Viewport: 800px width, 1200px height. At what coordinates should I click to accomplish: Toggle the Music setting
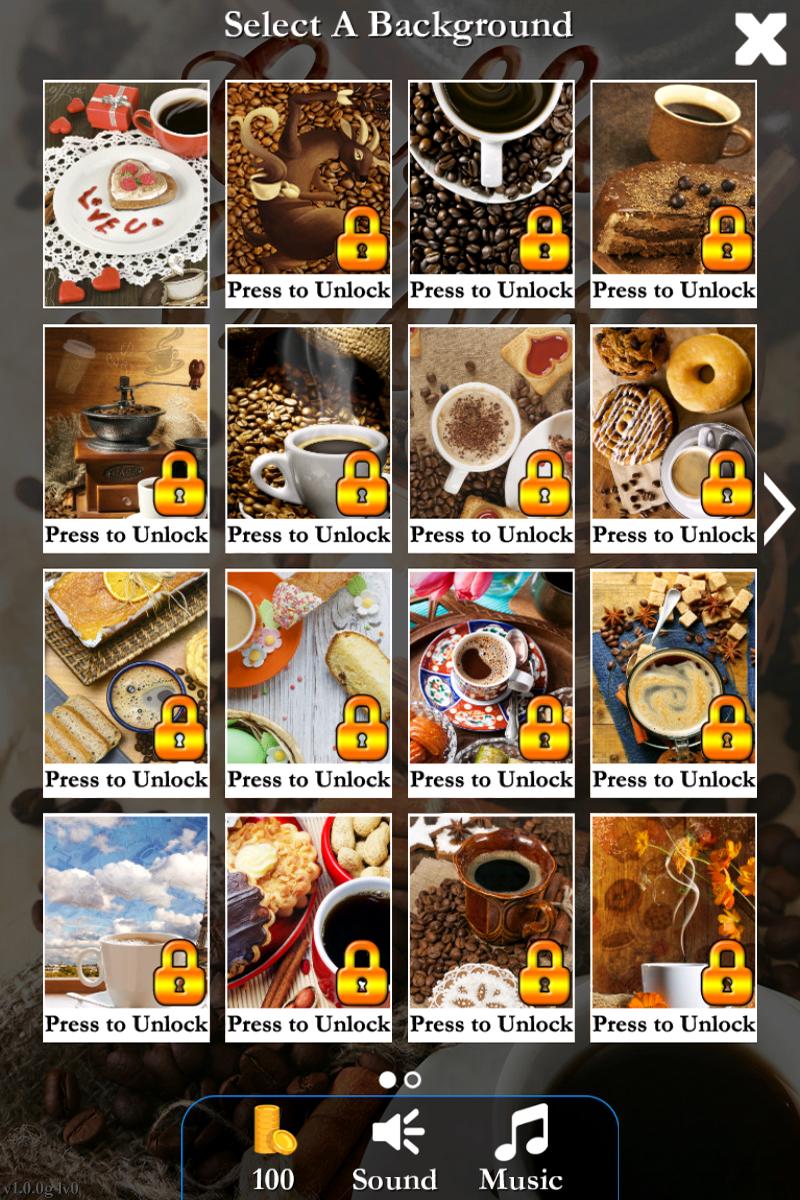pos(521,1152)
